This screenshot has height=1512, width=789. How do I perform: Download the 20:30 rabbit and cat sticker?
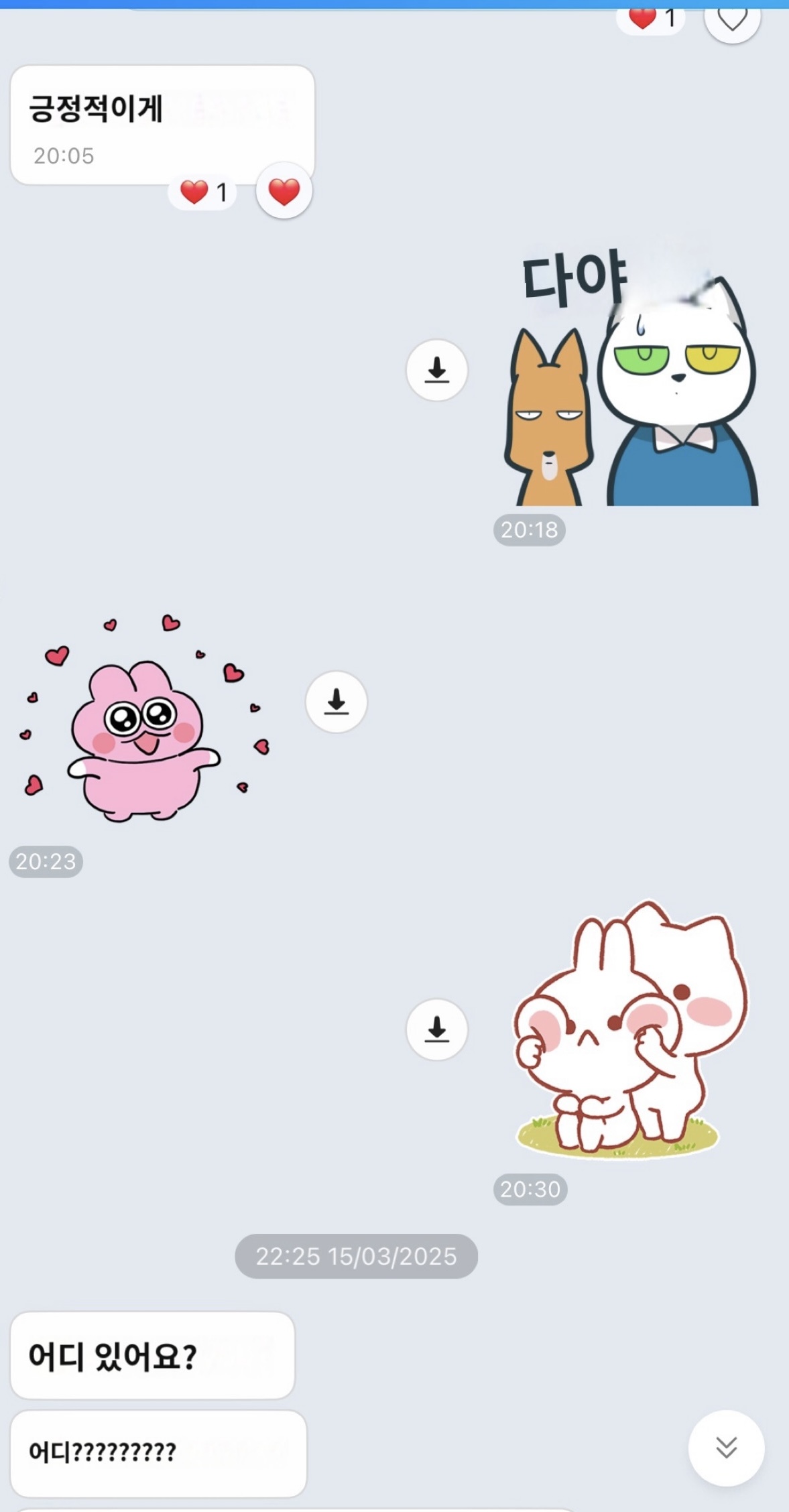(x=437, y=1029)
